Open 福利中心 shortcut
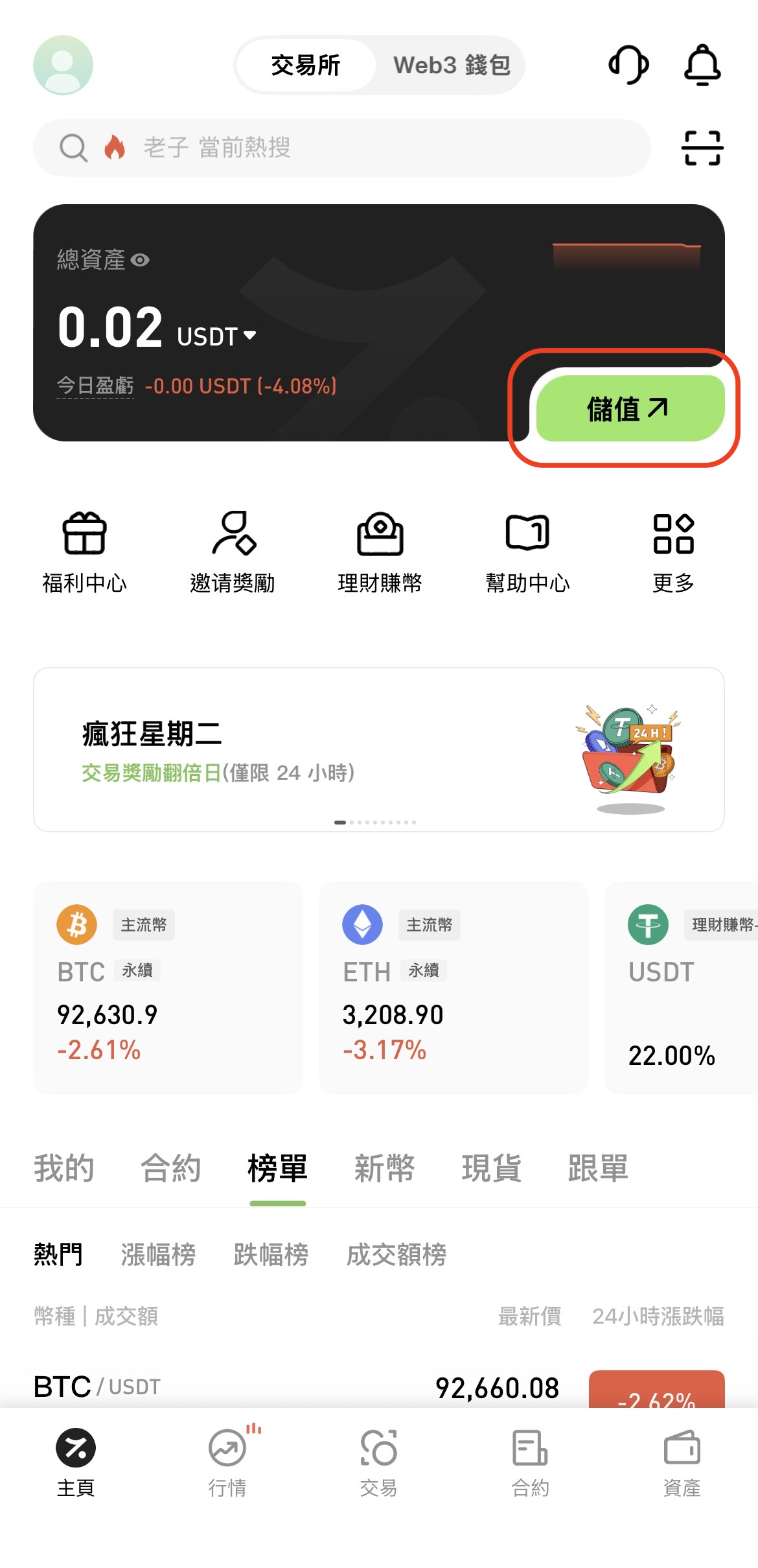 coord(84,552)
